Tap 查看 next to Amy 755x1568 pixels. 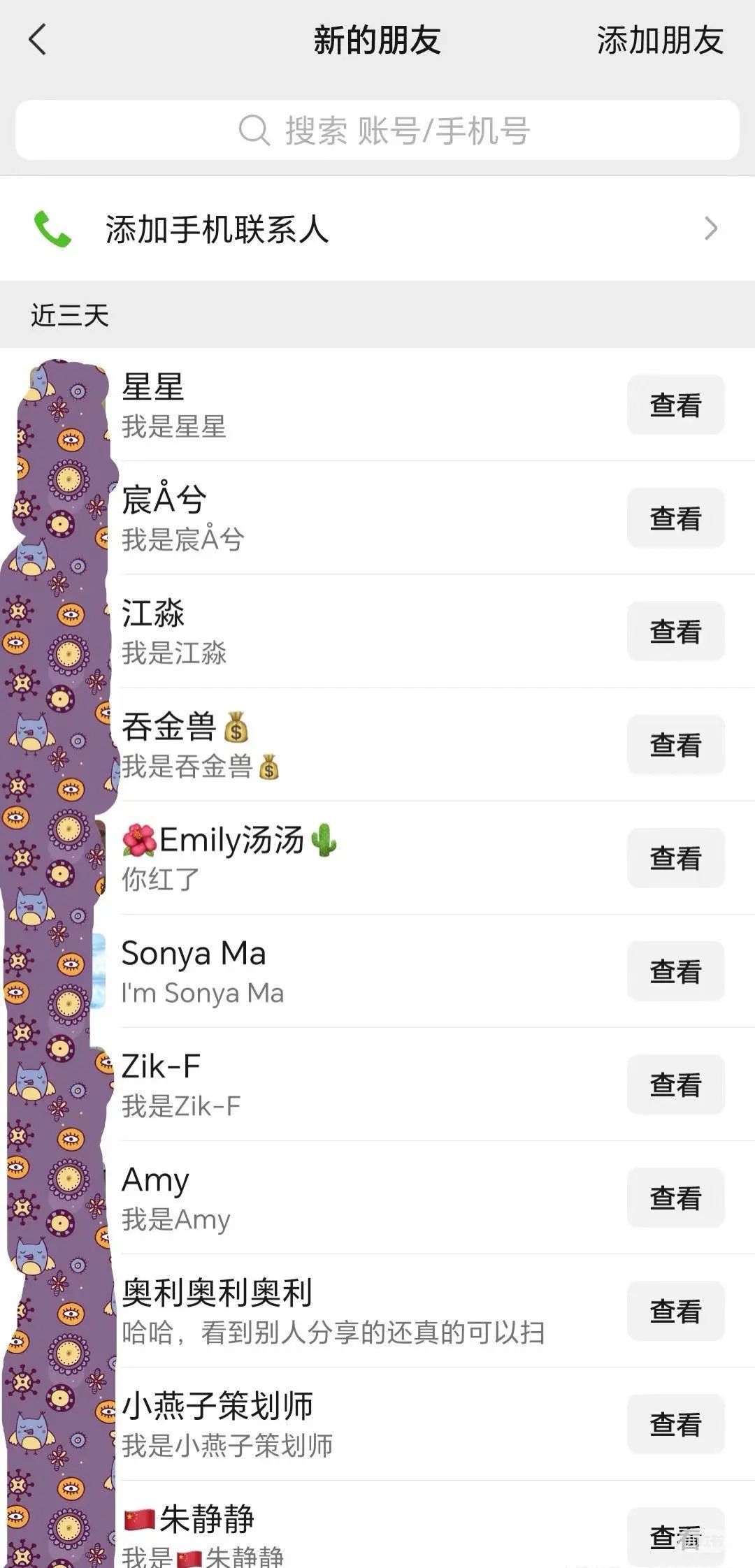point(675,1198)
